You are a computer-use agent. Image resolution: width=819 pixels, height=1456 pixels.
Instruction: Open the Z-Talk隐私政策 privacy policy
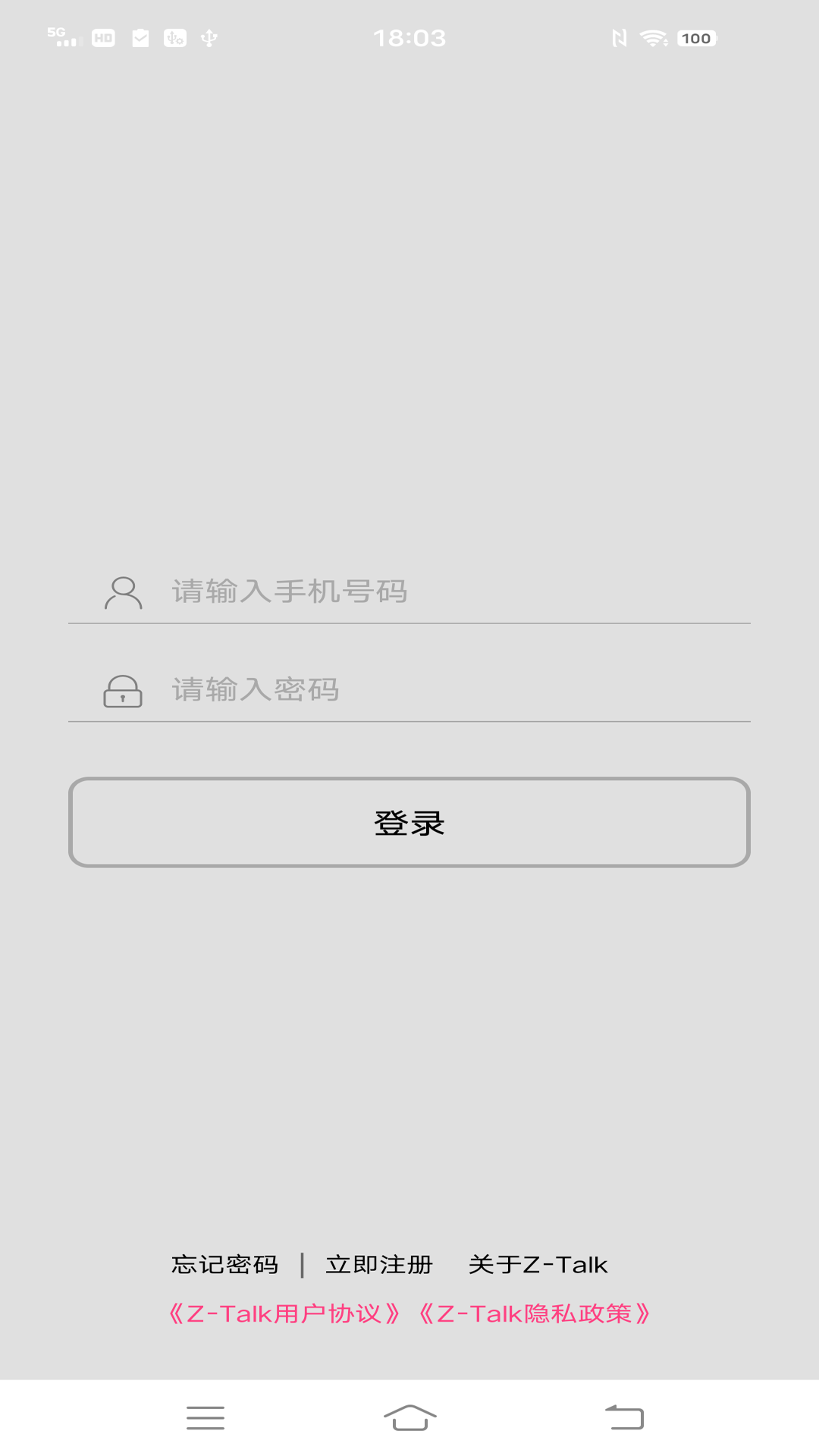point(535,1313)
